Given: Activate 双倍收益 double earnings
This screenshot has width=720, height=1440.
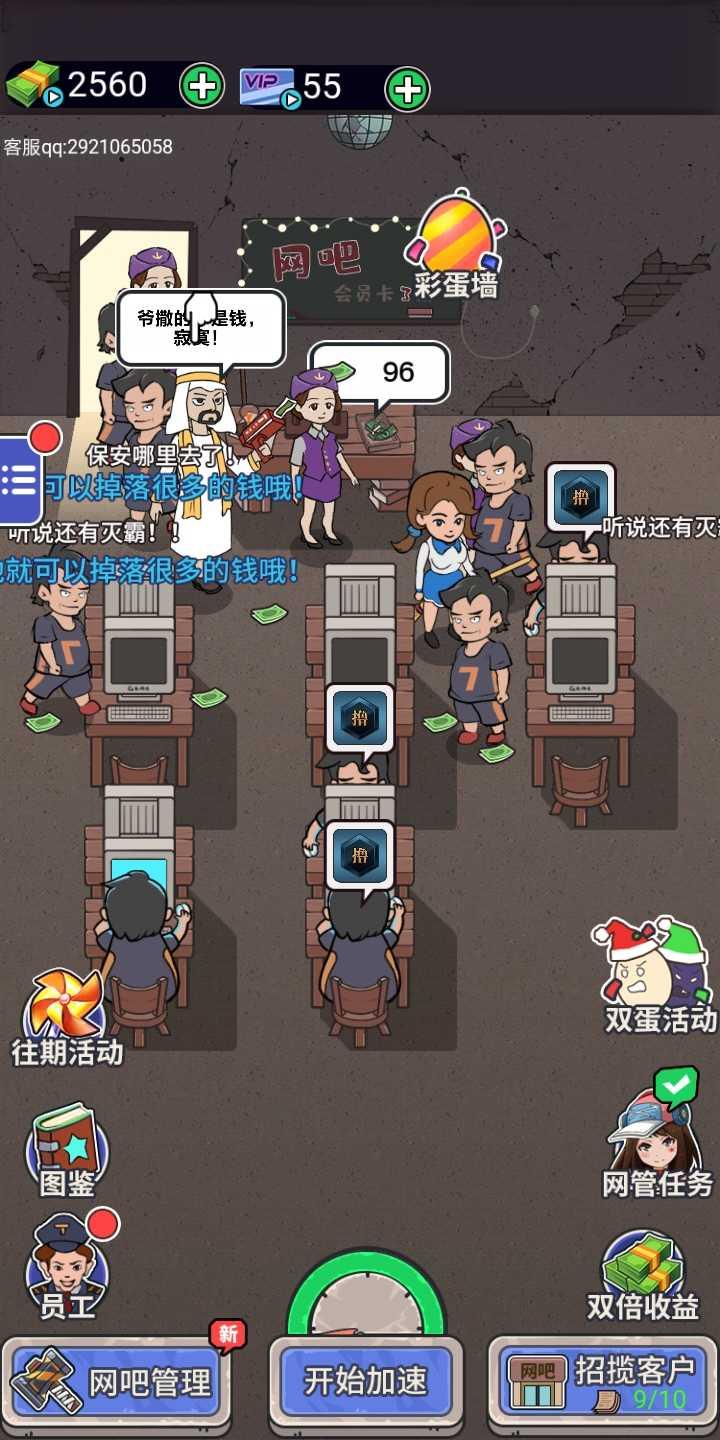Looking at the screenshot, I should [x=642, y=1276].
